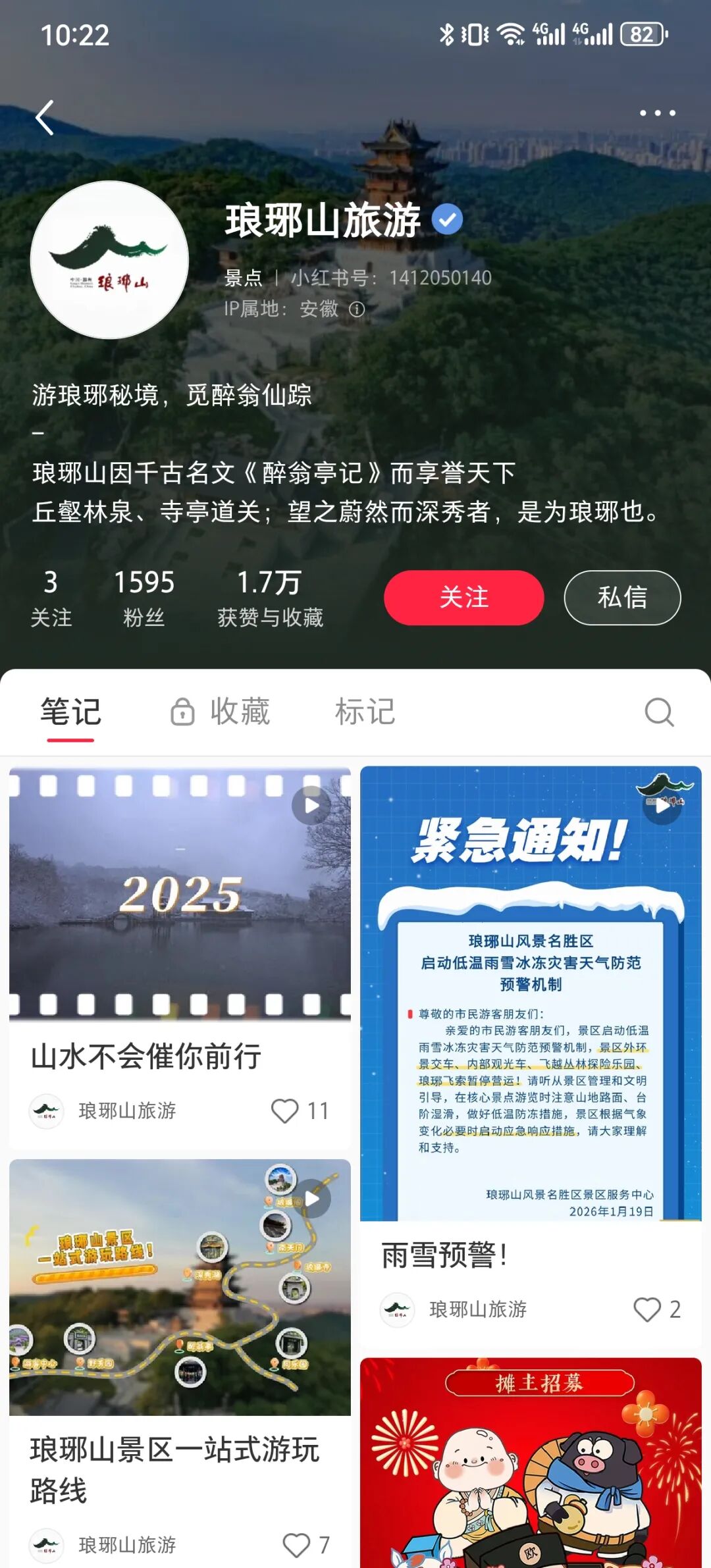Send a private message via 私信

[622, 598]
